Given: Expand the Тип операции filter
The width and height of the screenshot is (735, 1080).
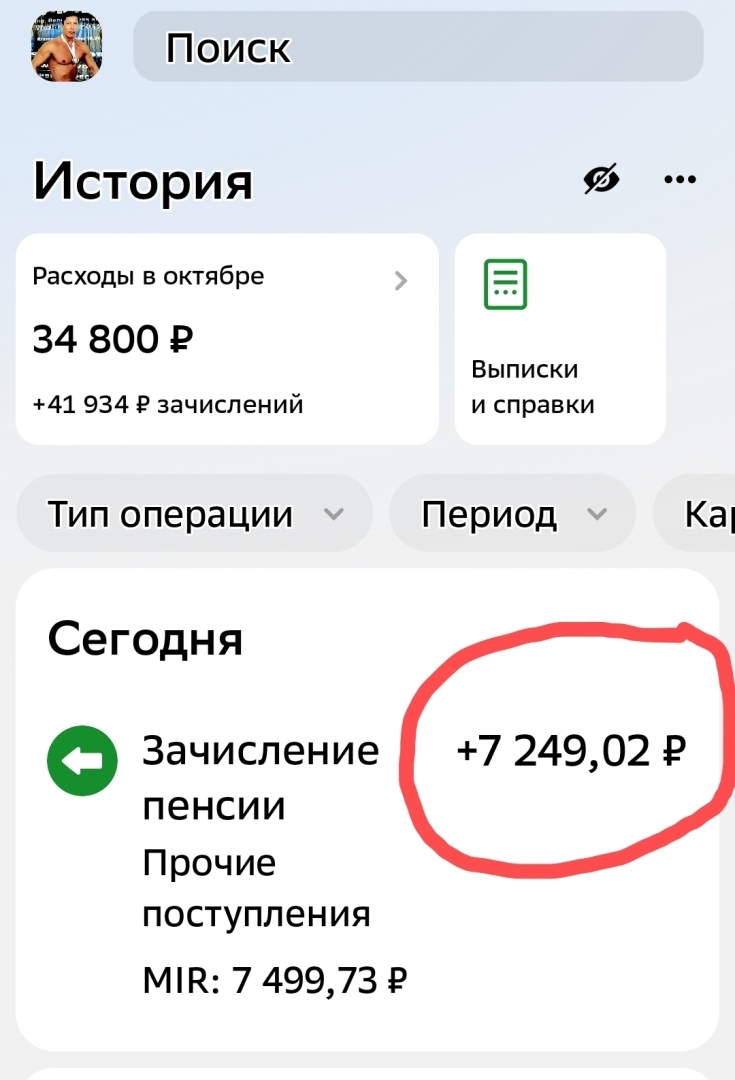Looking at the screenshot, I should pos(195,514).
